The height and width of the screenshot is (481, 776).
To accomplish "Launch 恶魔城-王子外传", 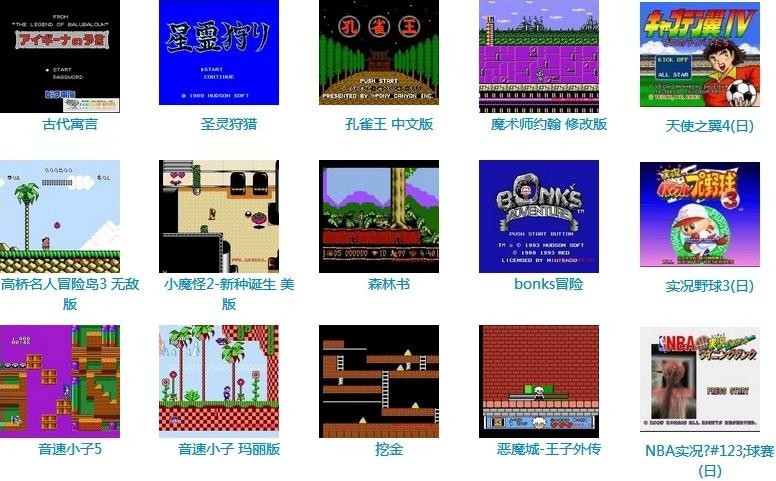I will coord(539,381).
